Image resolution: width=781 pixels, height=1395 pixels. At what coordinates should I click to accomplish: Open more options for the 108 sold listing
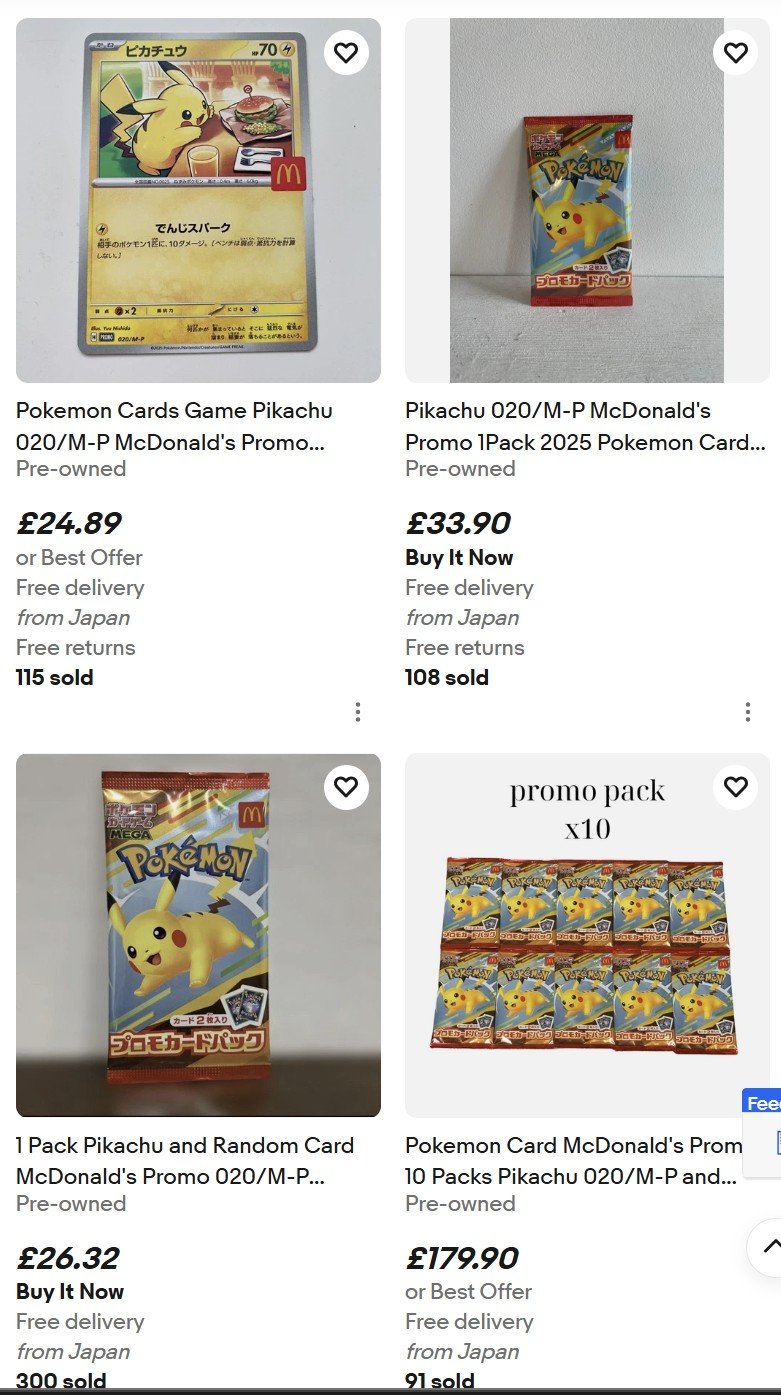click(747, 712)
